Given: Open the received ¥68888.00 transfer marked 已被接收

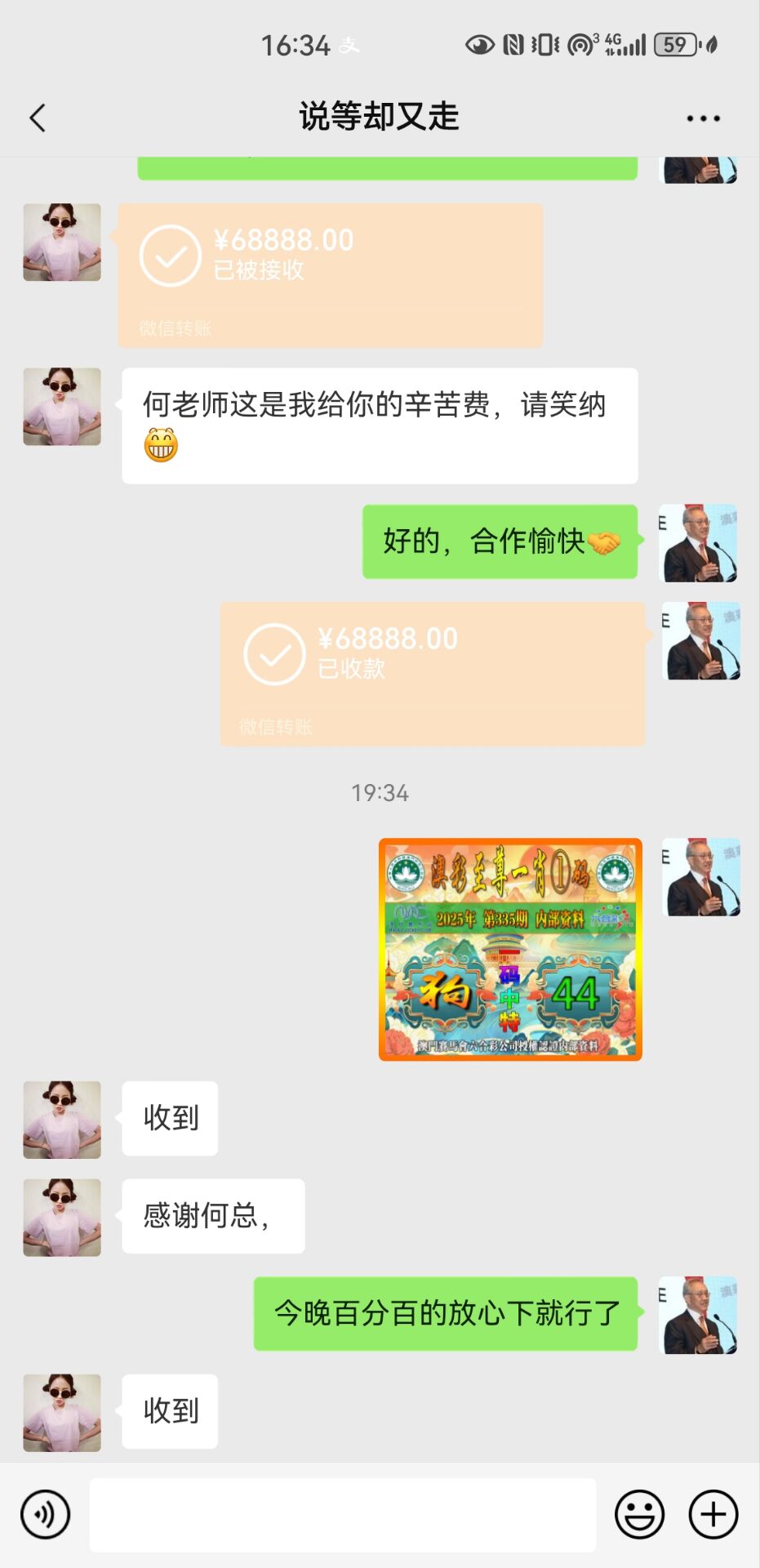Looking at the screenshot, I should pyautogui.click(x=330, y=275).
